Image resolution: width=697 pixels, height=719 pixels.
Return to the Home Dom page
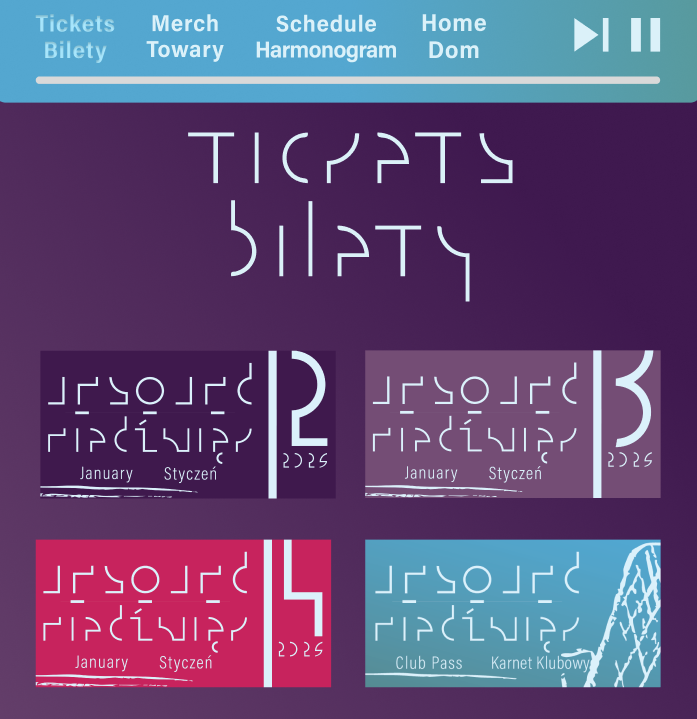(454, 37)
